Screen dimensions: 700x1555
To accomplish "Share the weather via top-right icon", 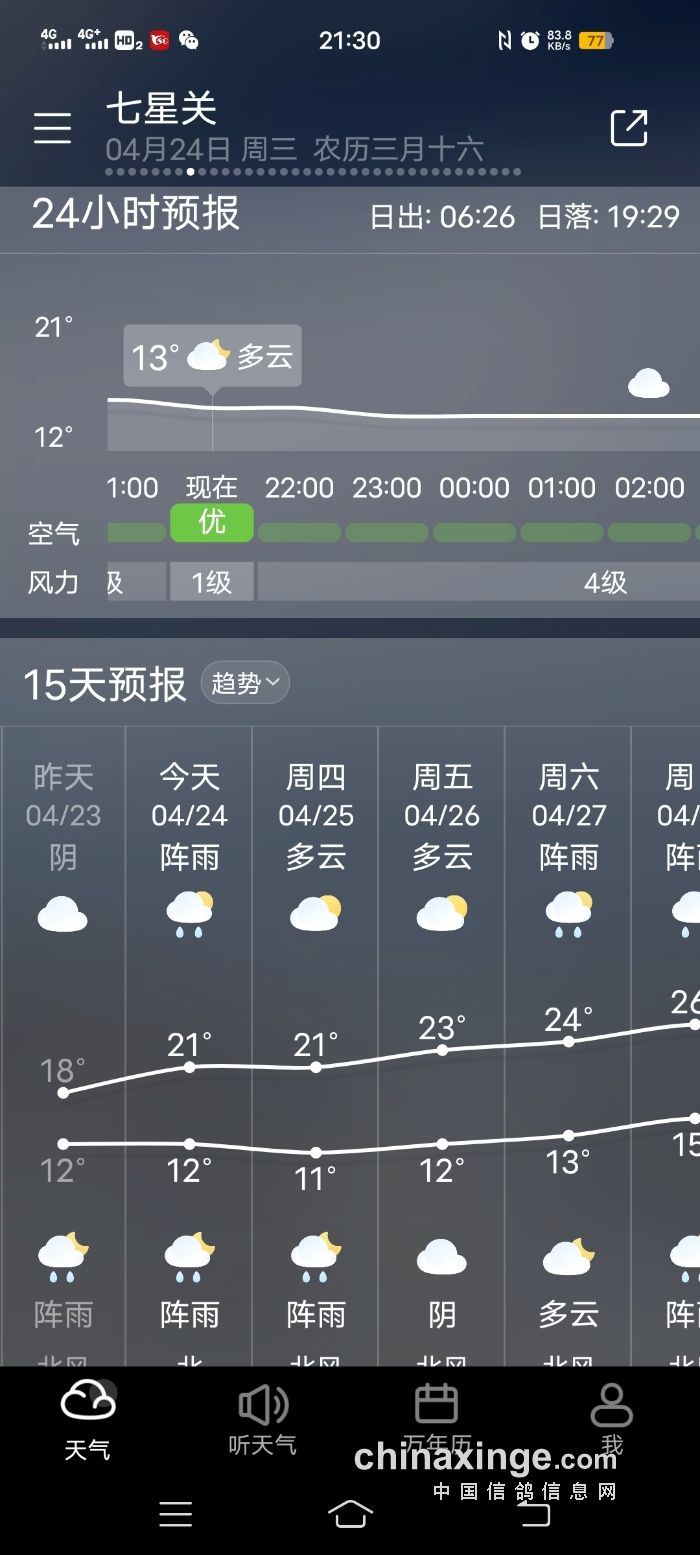I will 629,128.
